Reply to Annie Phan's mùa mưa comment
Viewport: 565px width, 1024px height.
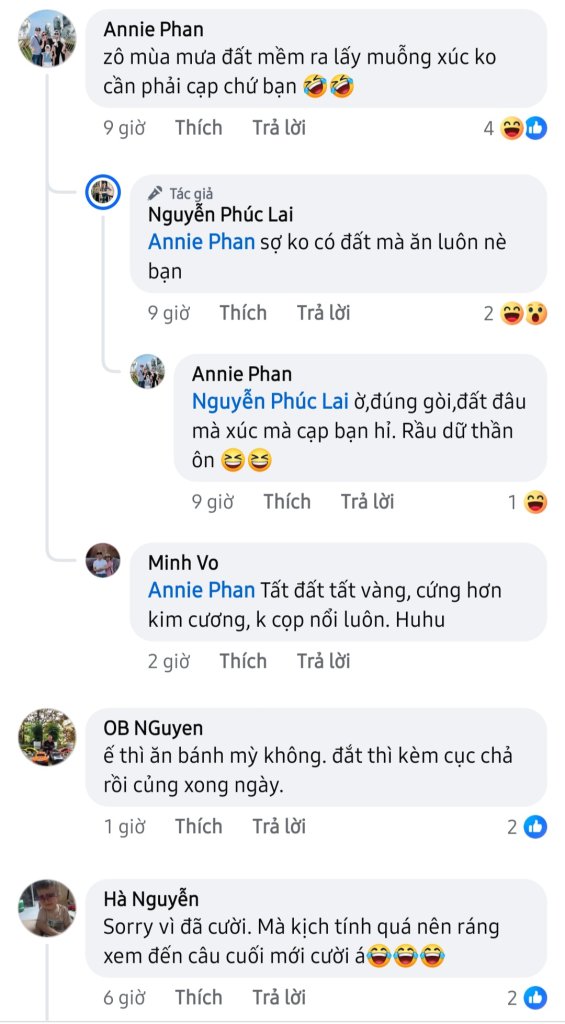(279, 127)
